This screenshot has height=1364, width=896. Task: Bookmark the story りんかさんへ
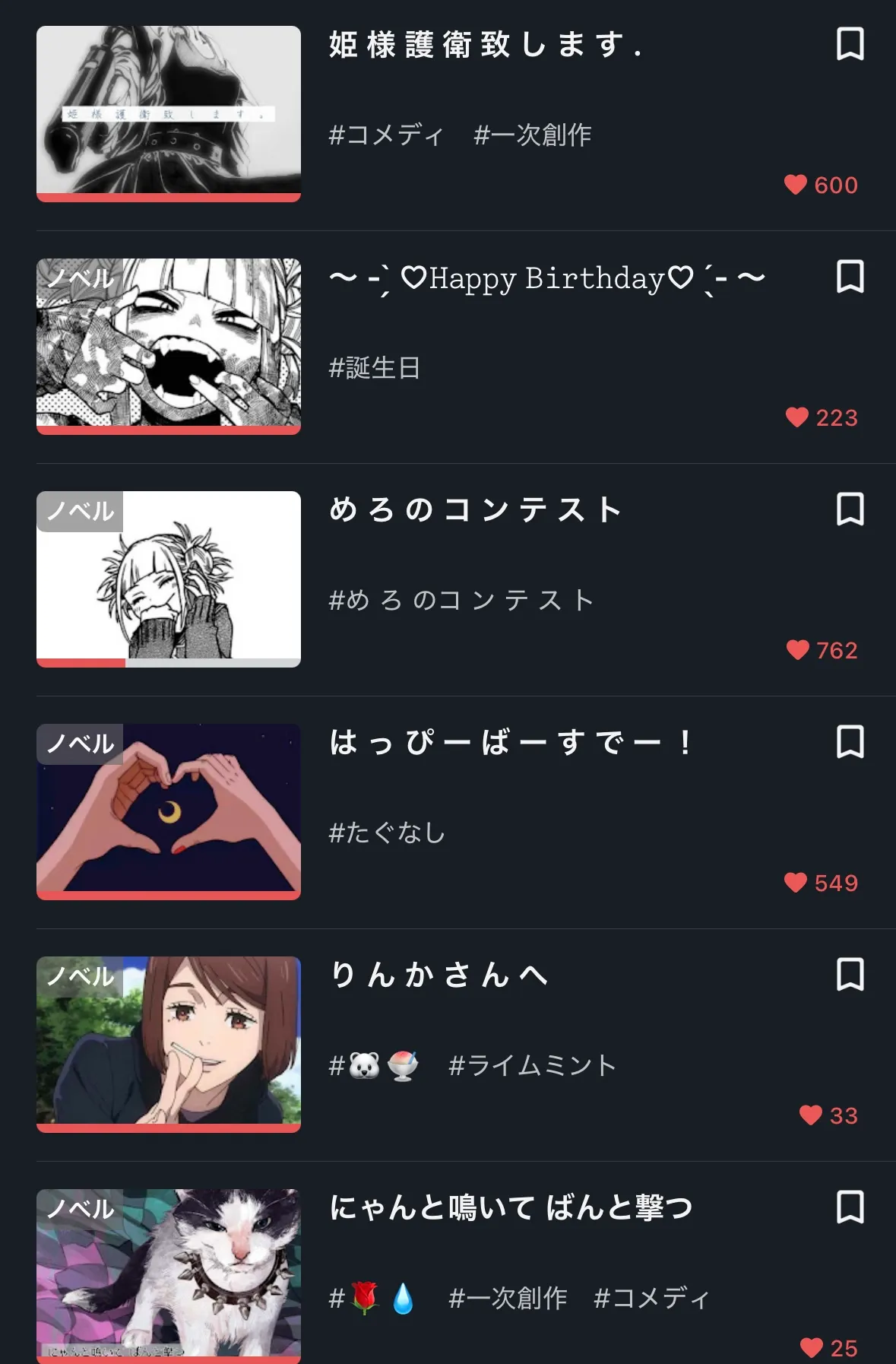[x=850, y=975]
